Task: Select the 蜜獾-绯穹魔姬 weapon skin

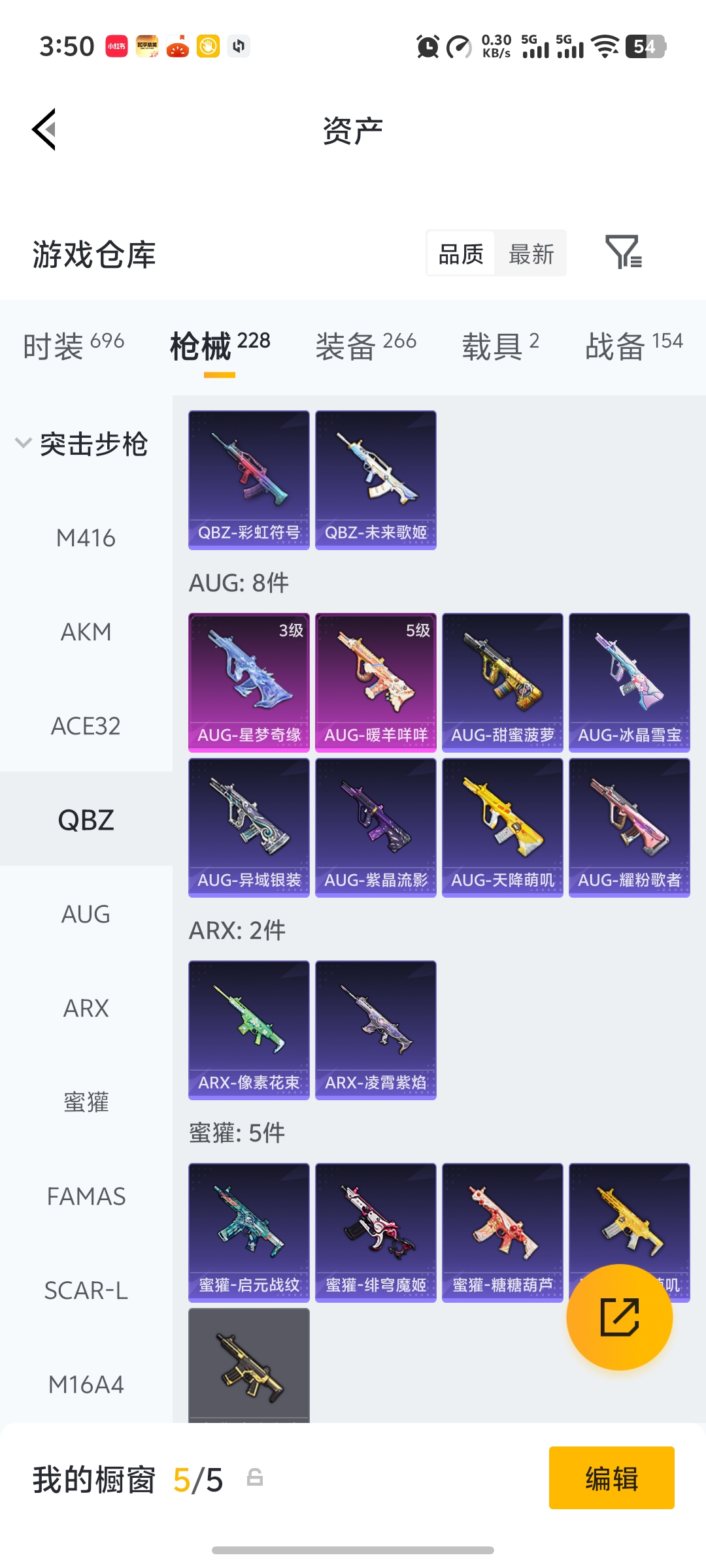Action: pyautogui.click(x=375, y=1232)
